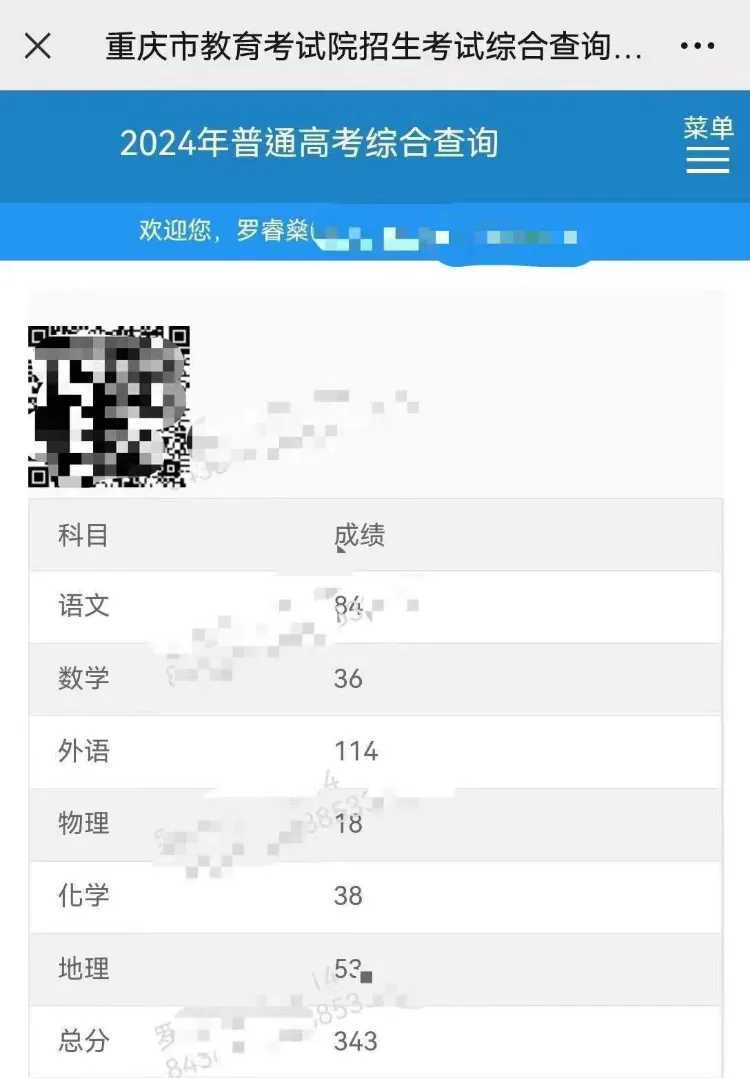The image size is (750, 1078).
Task: Open the 菜单 hamburger menu
Action: point(708,146)
